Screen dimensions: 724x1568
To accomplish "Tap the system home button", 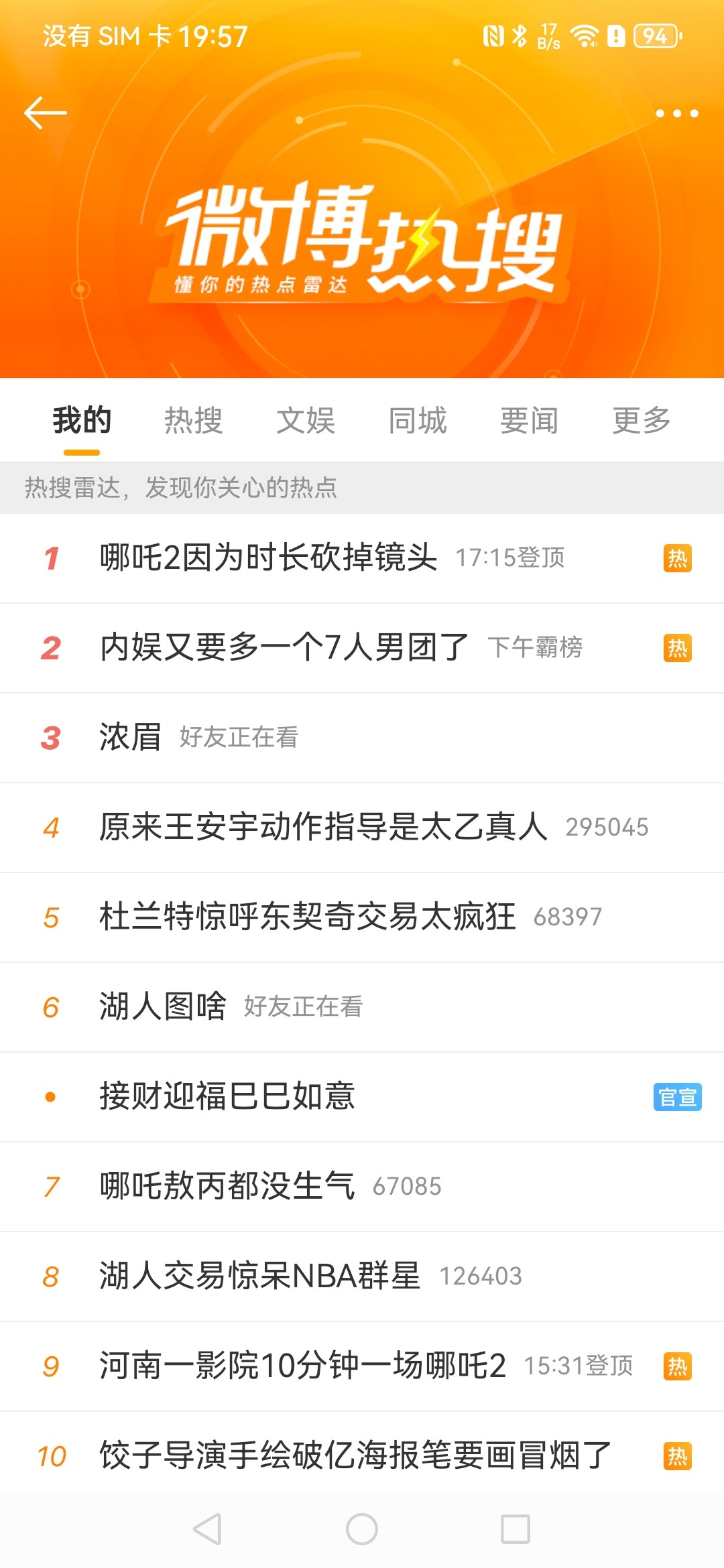I will (x=362, y=1529).
